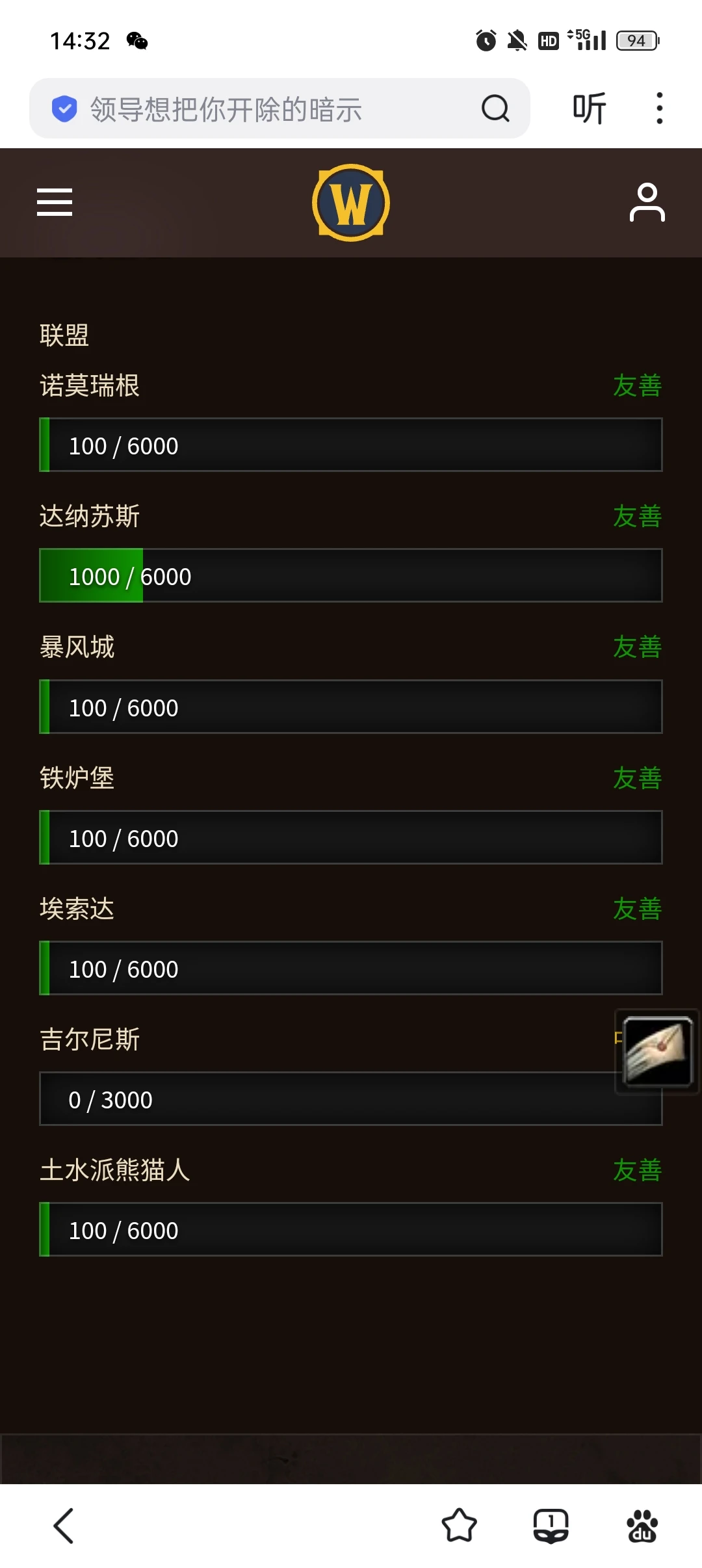
Task: Tap the magnifier search icon
Action: (495, 109)
